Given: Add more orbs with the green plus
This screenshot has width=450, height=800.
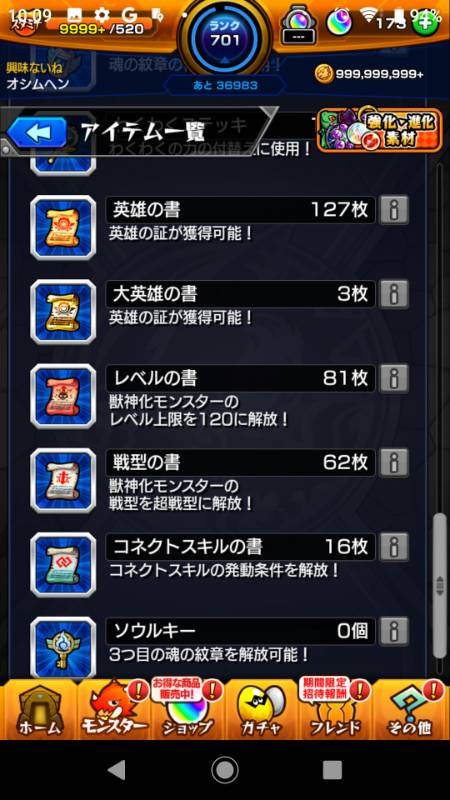Looking at the screenshot, I should pyautogui.click(x=426, y=23).
